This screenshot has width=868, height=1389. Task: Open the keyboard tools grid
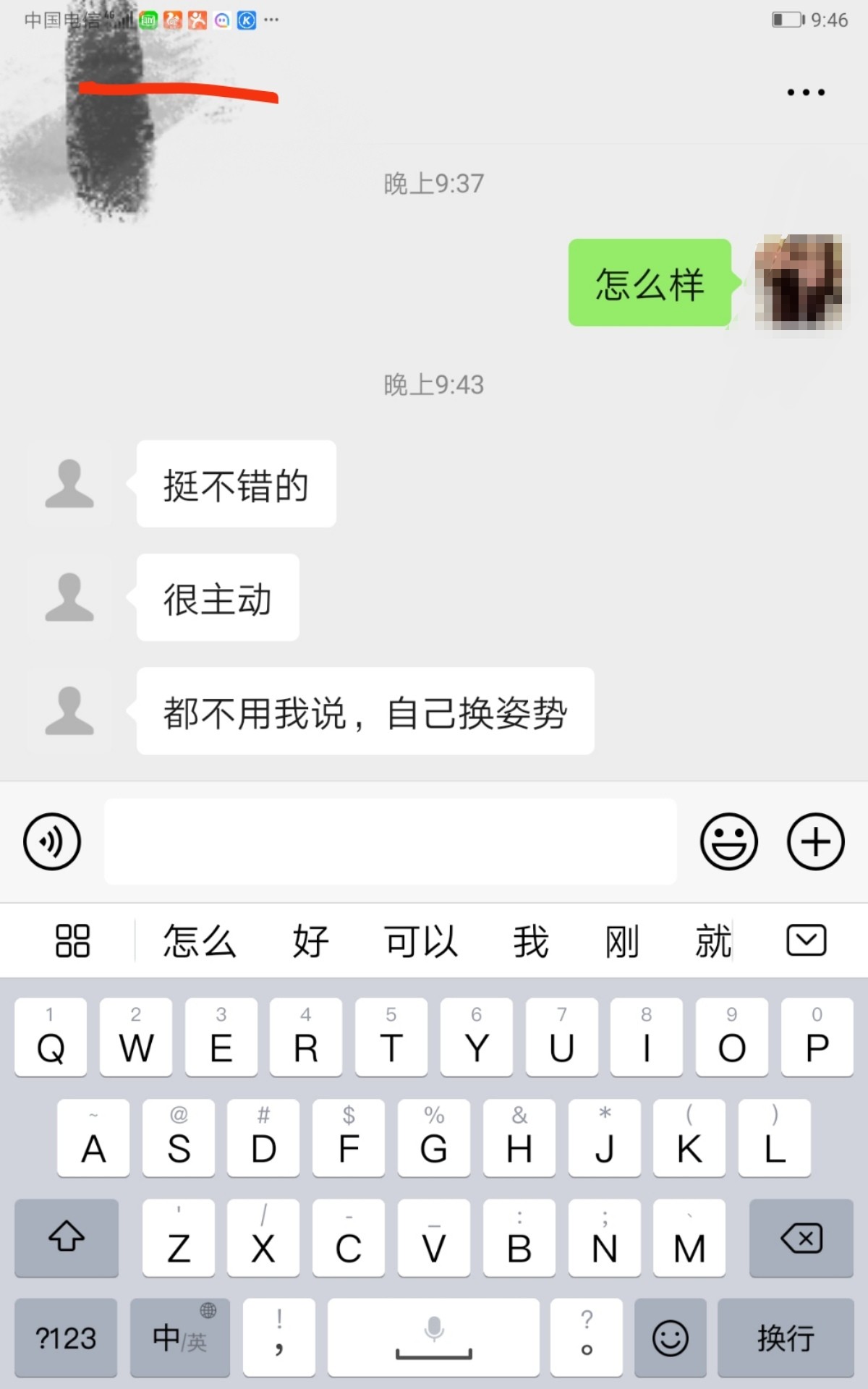click(x=72, y=940)
